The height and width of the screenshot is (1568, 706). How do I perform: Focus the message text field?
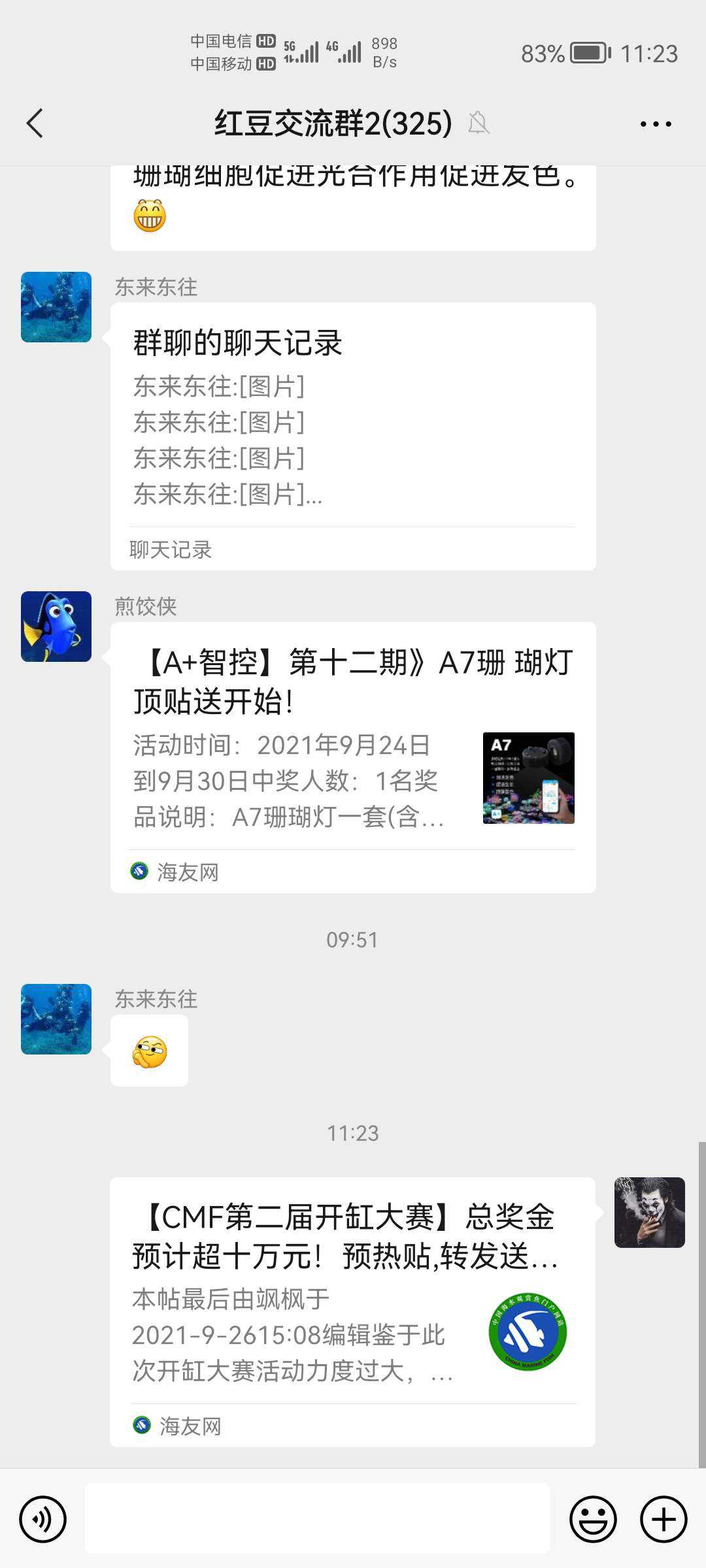click(x=317, y=1518)
